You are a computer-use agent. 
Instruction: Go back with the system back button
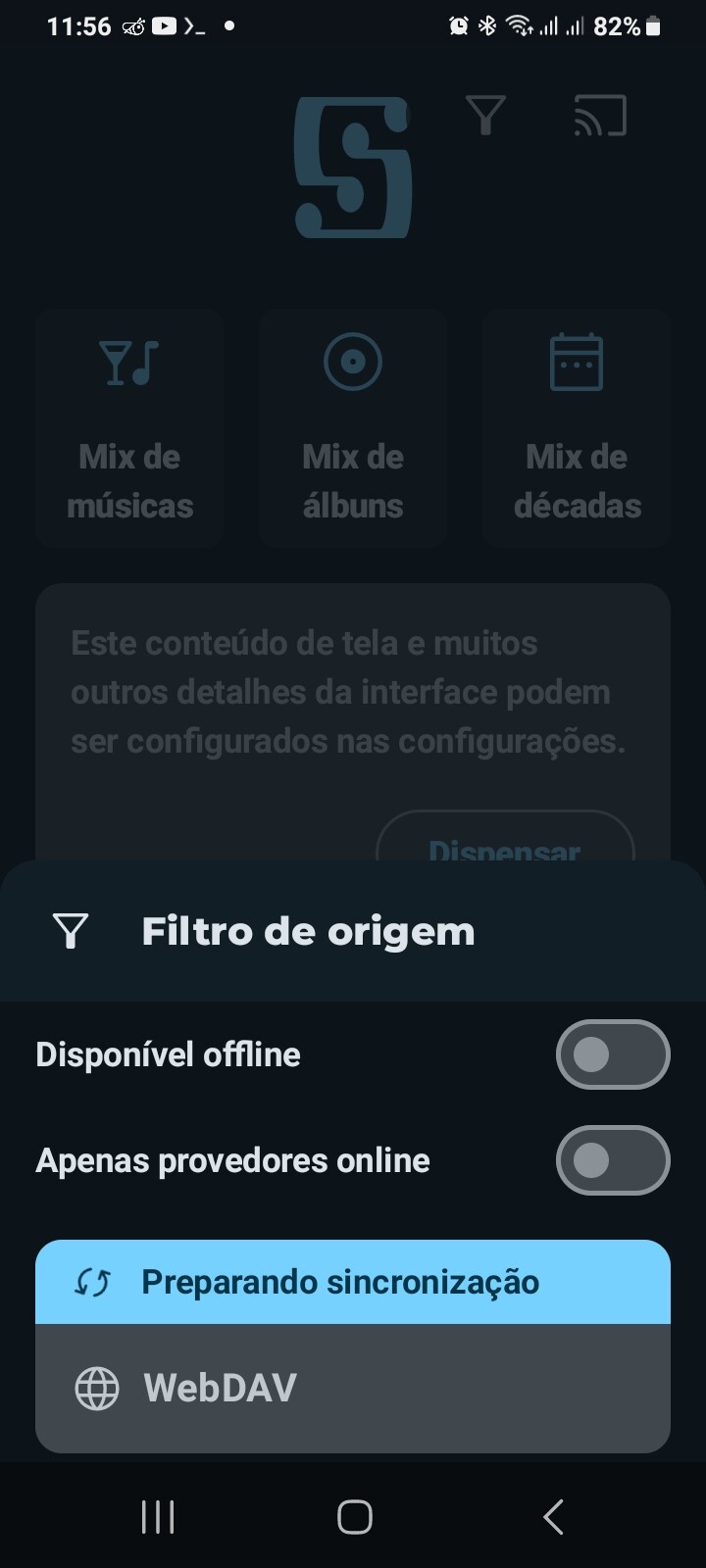553,1516
